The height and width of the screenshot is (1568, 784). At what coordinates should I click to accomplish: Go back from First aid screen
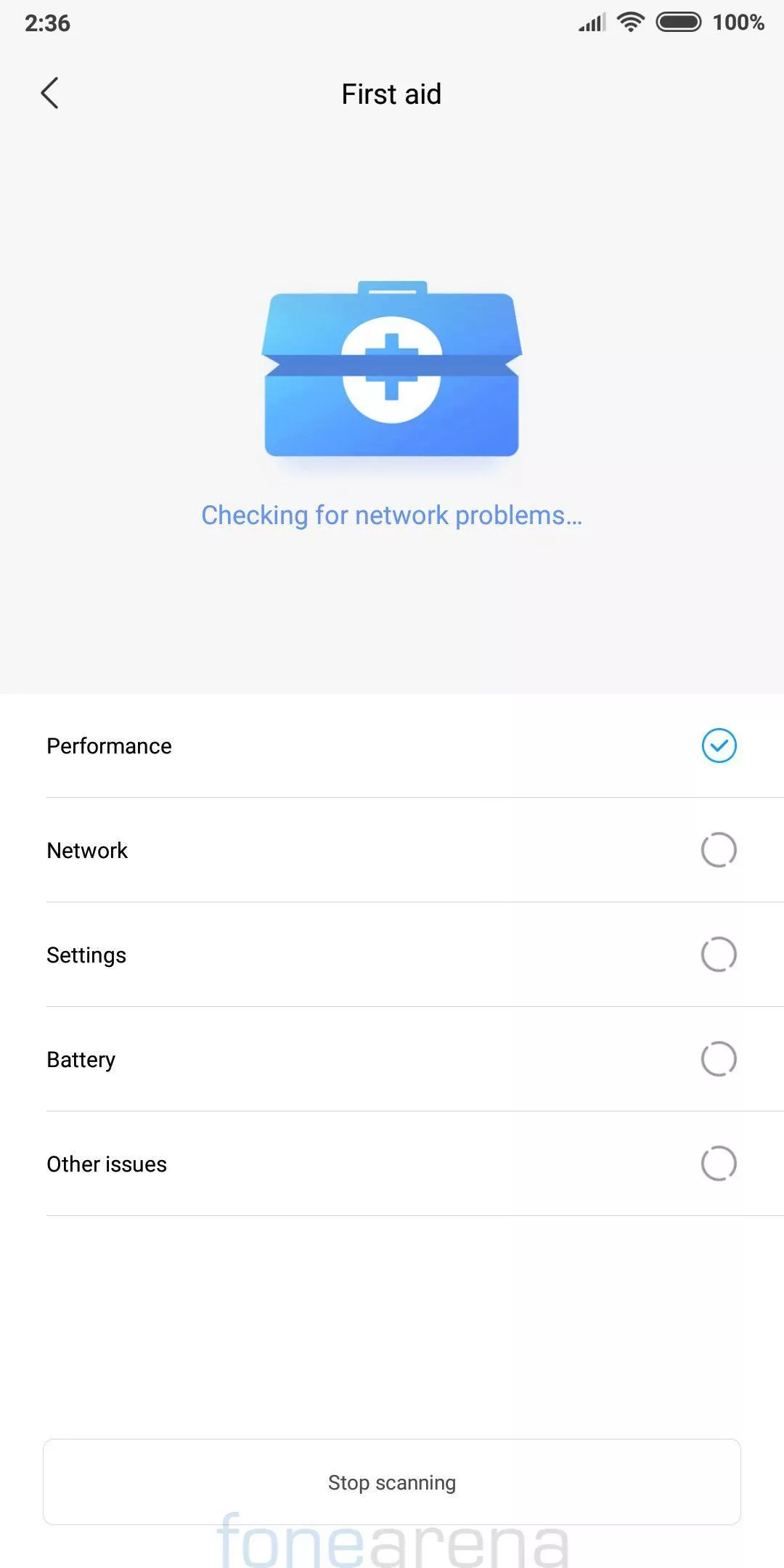pos(49,94)
